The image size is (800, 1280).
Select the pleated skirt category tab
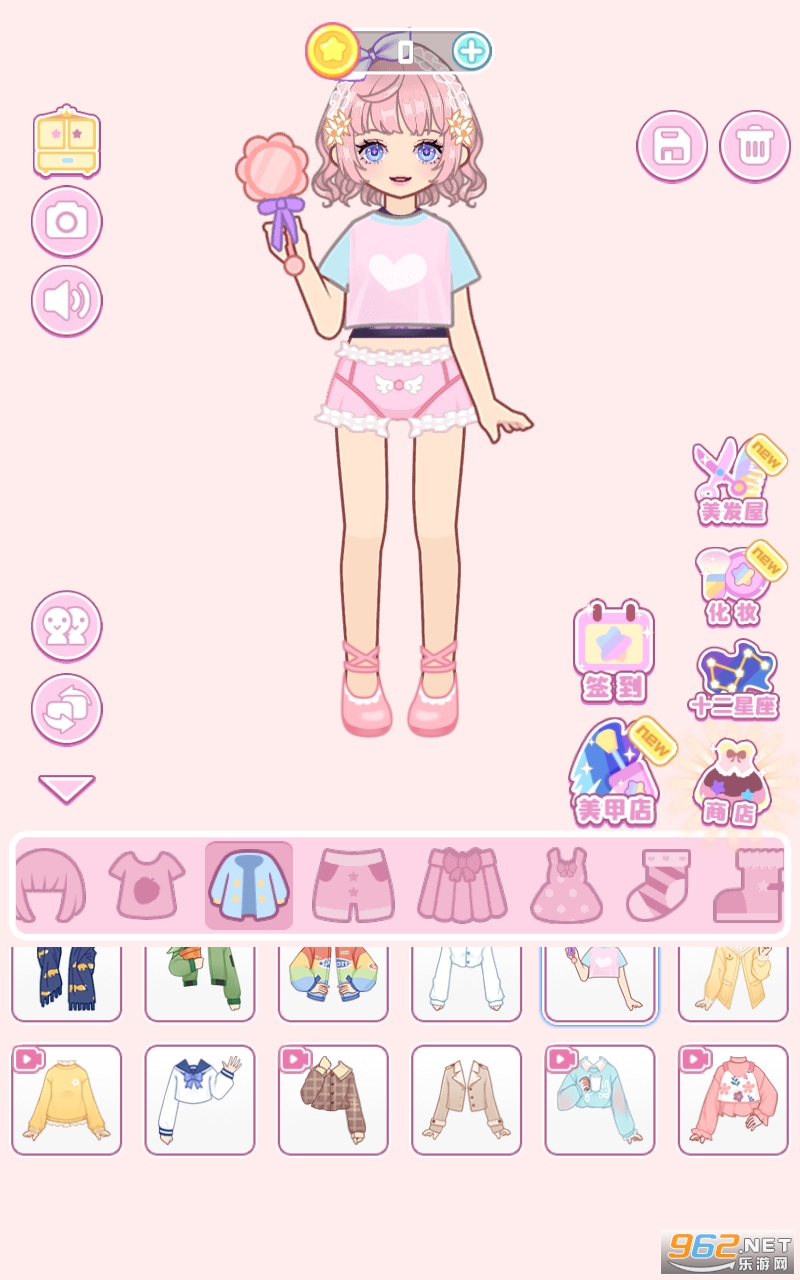tap(462, 885)
